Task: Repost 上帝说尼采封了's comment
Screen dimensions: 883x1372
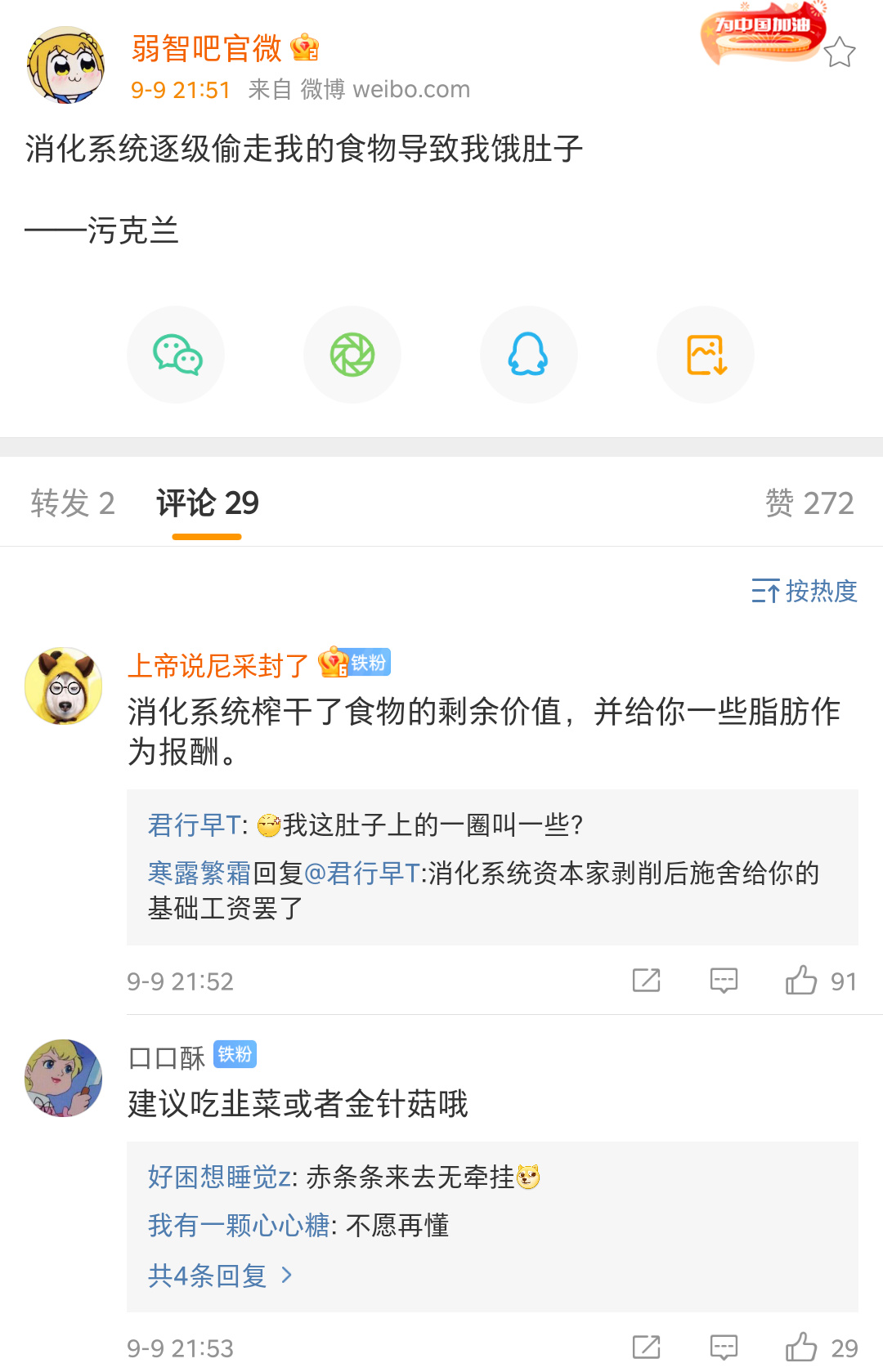Action: (646, 980)
